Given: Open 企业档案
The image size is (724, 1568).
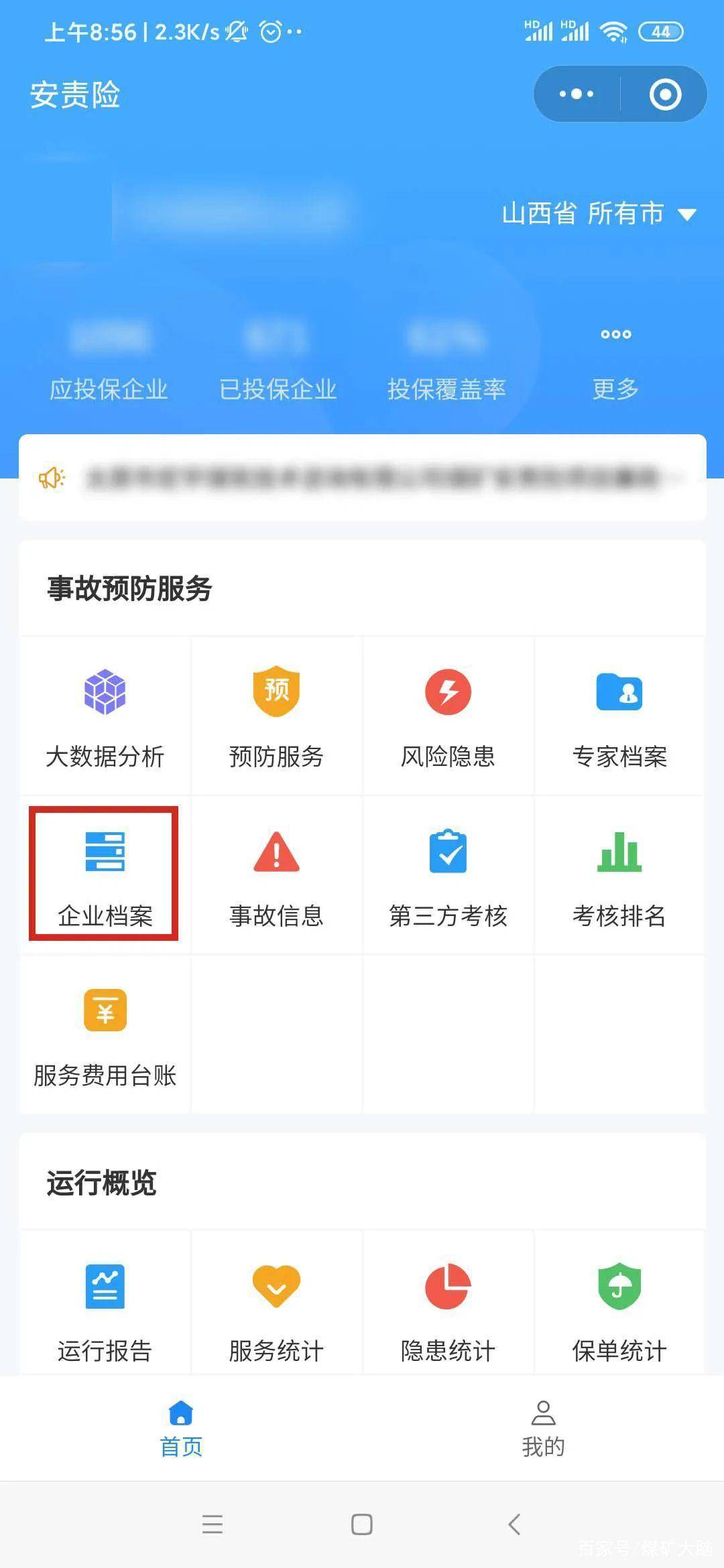Looking at the screenshot, I should [x=105, y=875].
